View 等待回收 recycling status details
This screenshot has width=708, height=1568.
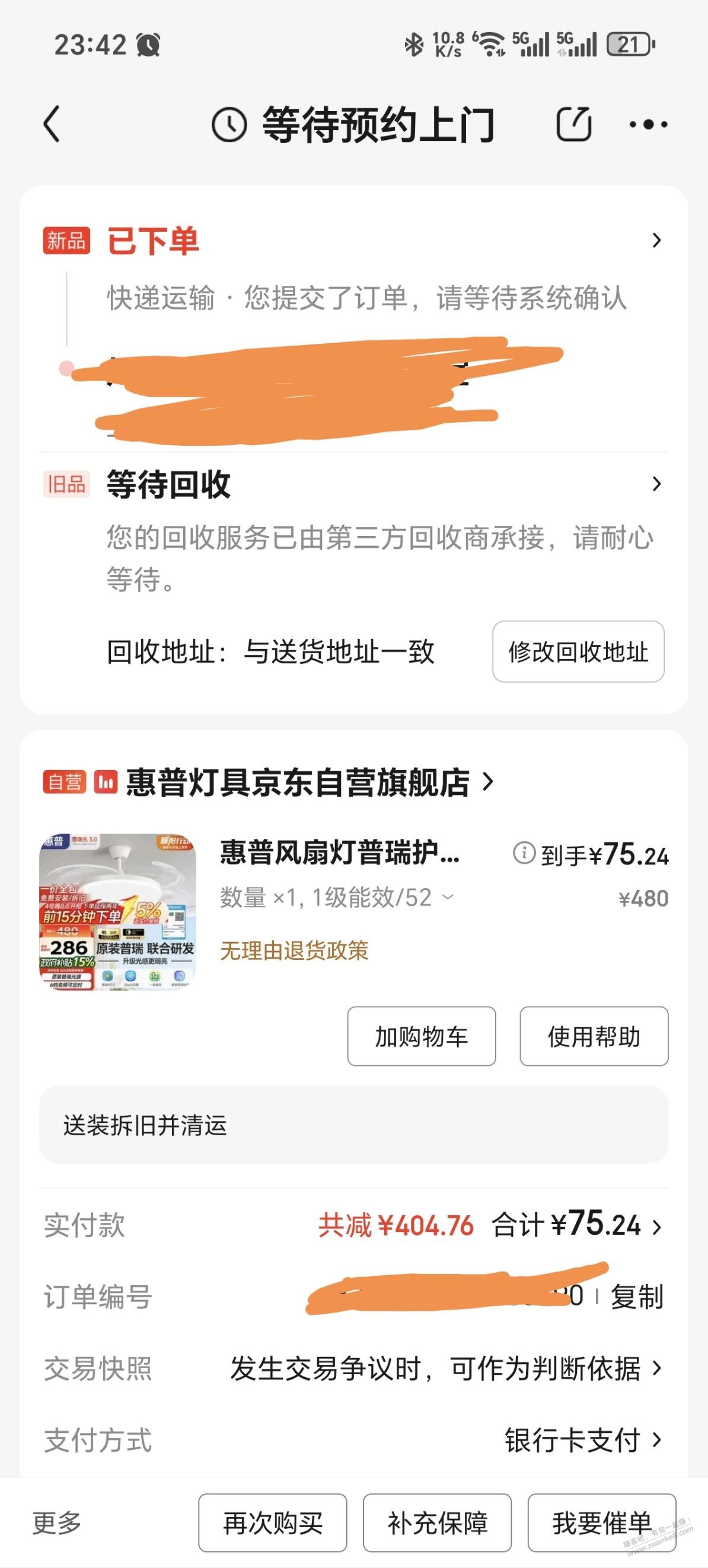pyautogui.click(x=656, y=484)
